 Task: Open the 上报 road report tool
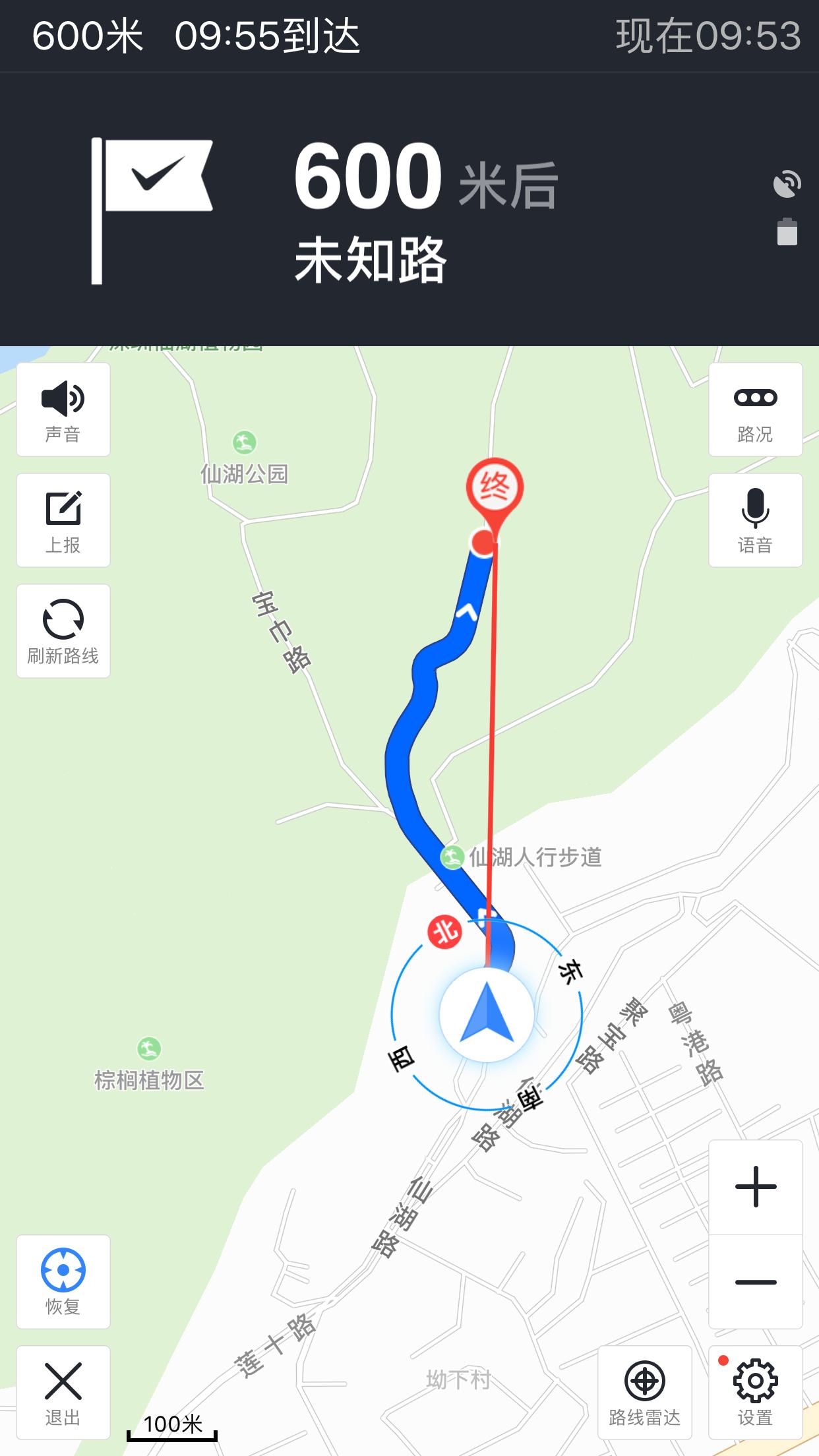63,520
